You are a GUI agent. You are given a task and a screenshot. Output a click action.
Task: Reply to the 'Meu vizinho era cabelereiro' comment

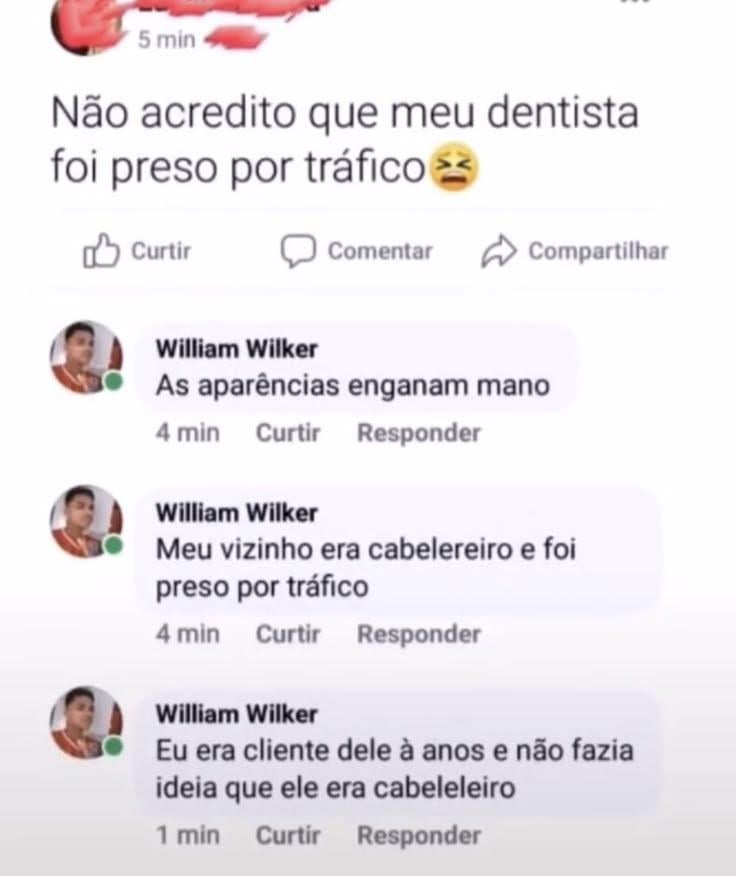[x=418, y=634]
